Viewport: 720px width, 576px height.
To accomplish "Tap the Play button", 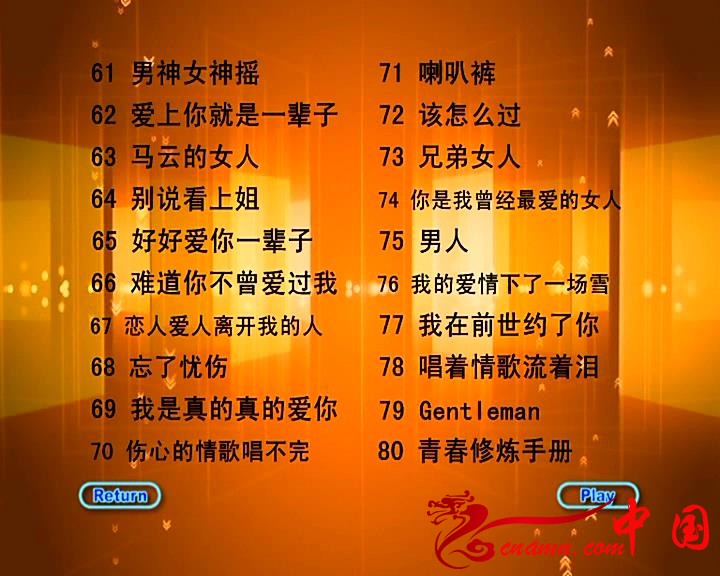I will pos(597,495).
